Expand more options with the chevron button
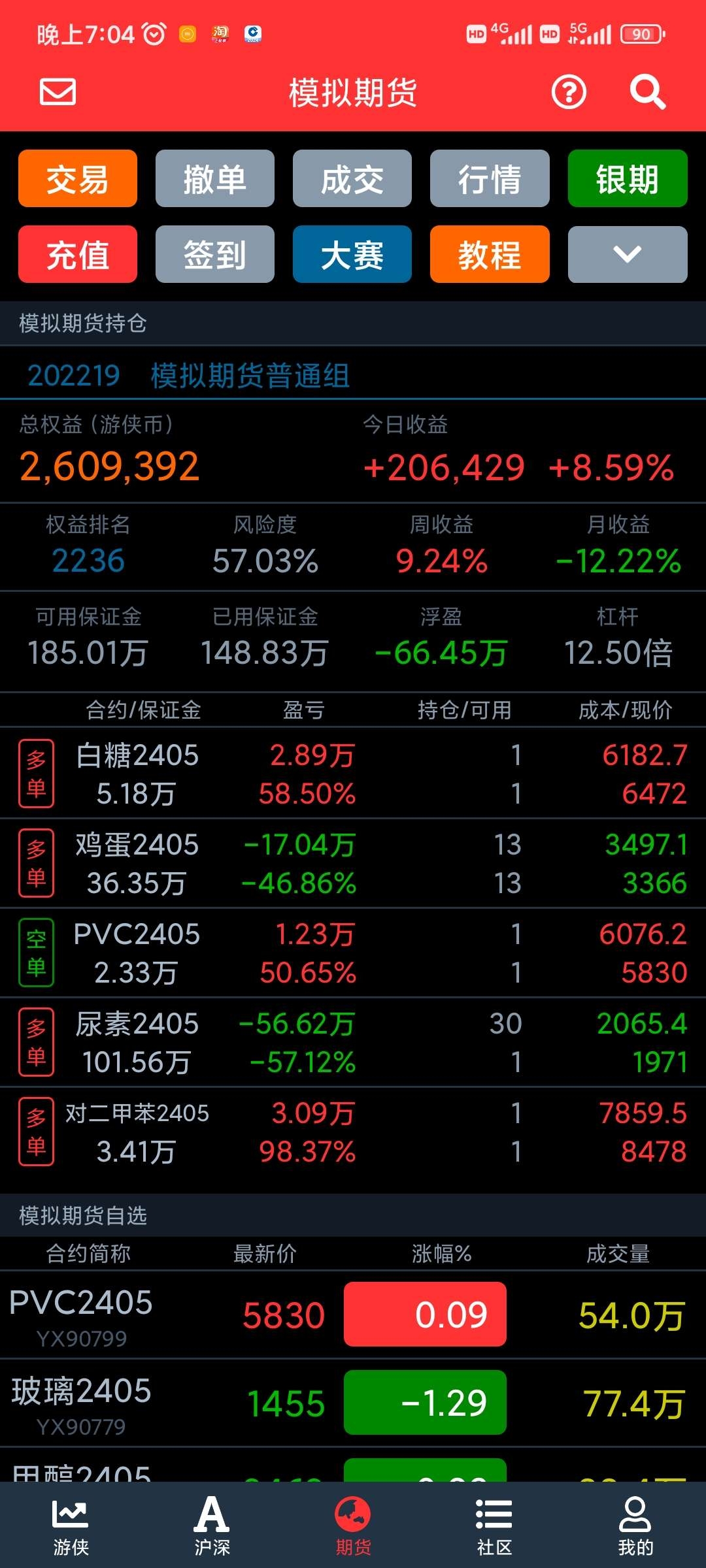The height and width of the screenshot is (1568, 706). (628, 254)
